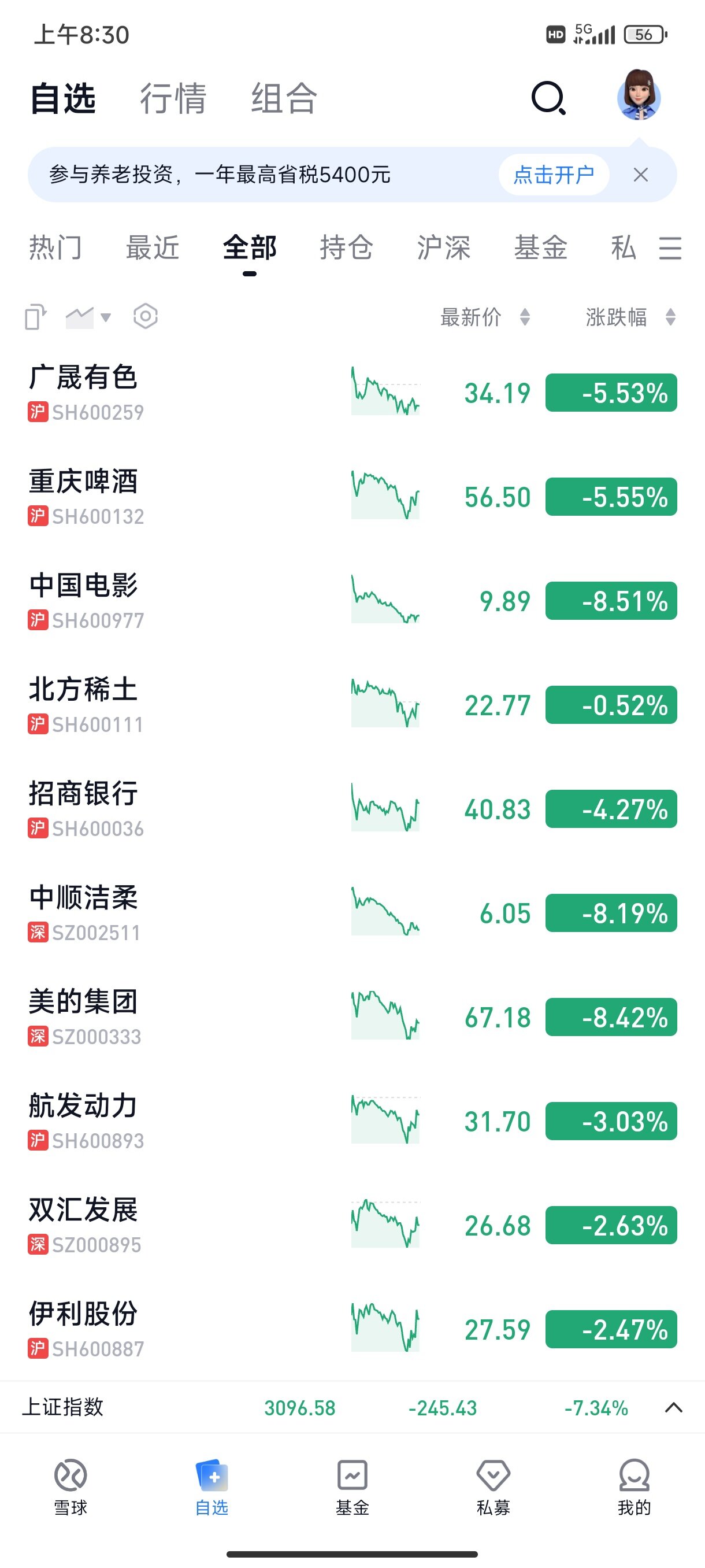This screenshot has width=705, height=1568.
Task: View details for 美的集团
Action: pos(352,1017)
